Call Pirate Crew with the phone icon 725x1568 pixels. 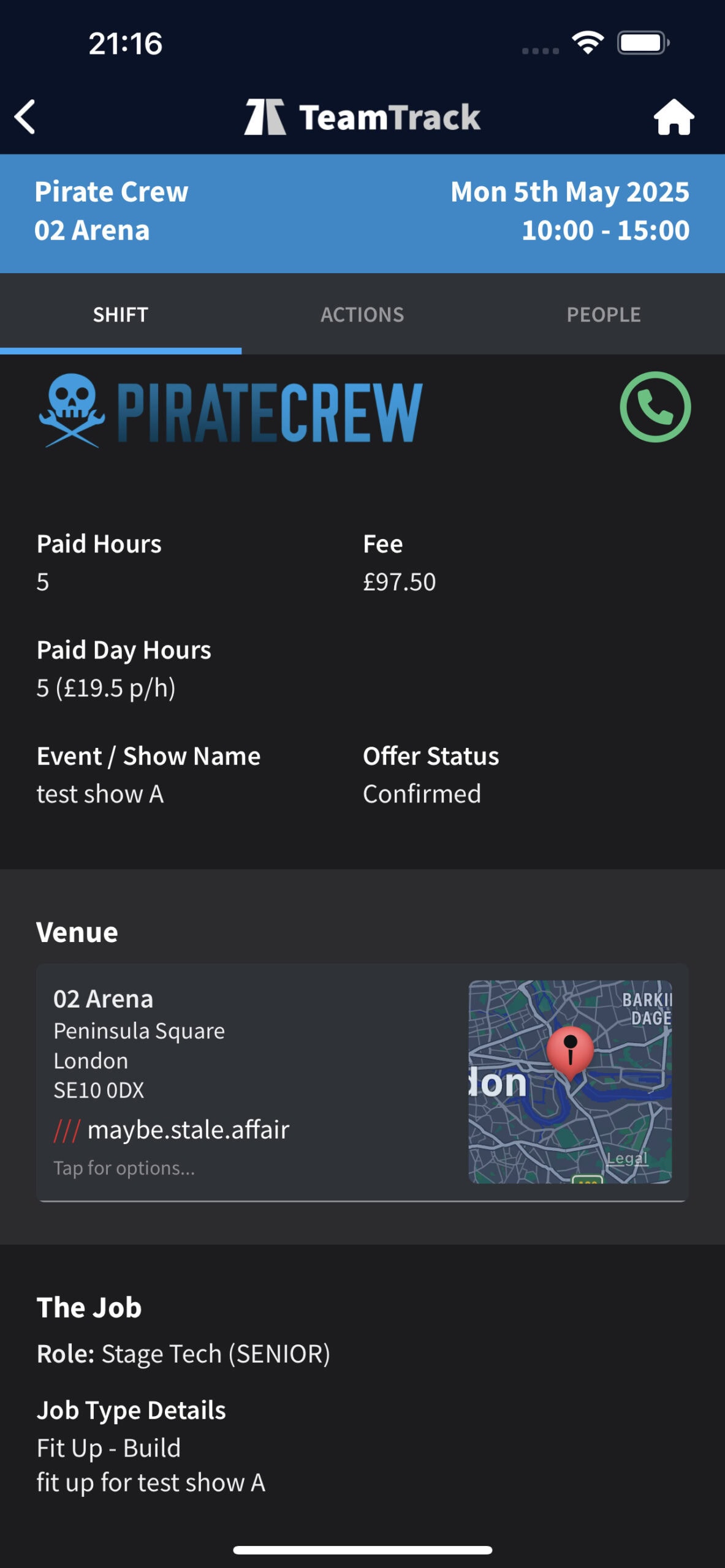click(x=655, y=407)
